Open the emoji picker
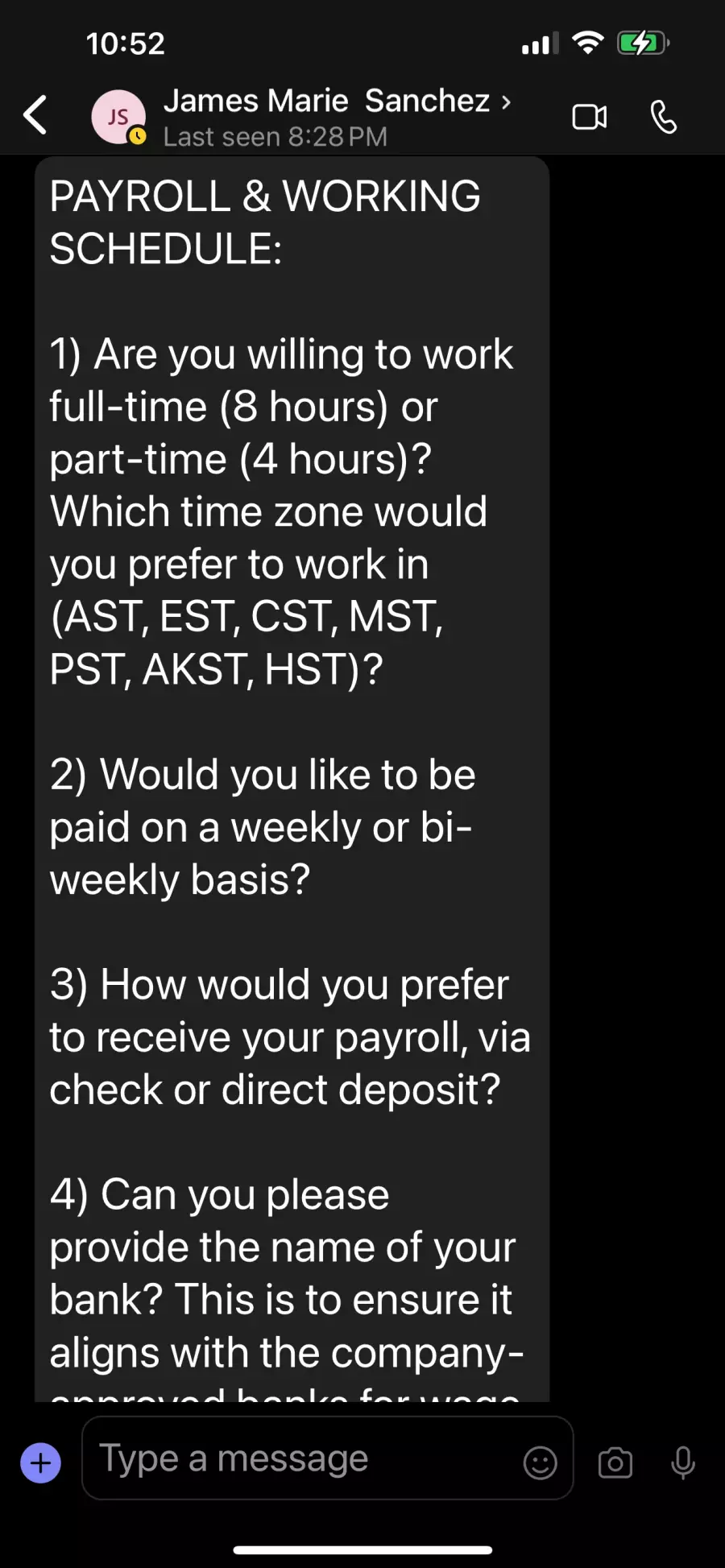725x1568 pixels. click(540, 1463)
